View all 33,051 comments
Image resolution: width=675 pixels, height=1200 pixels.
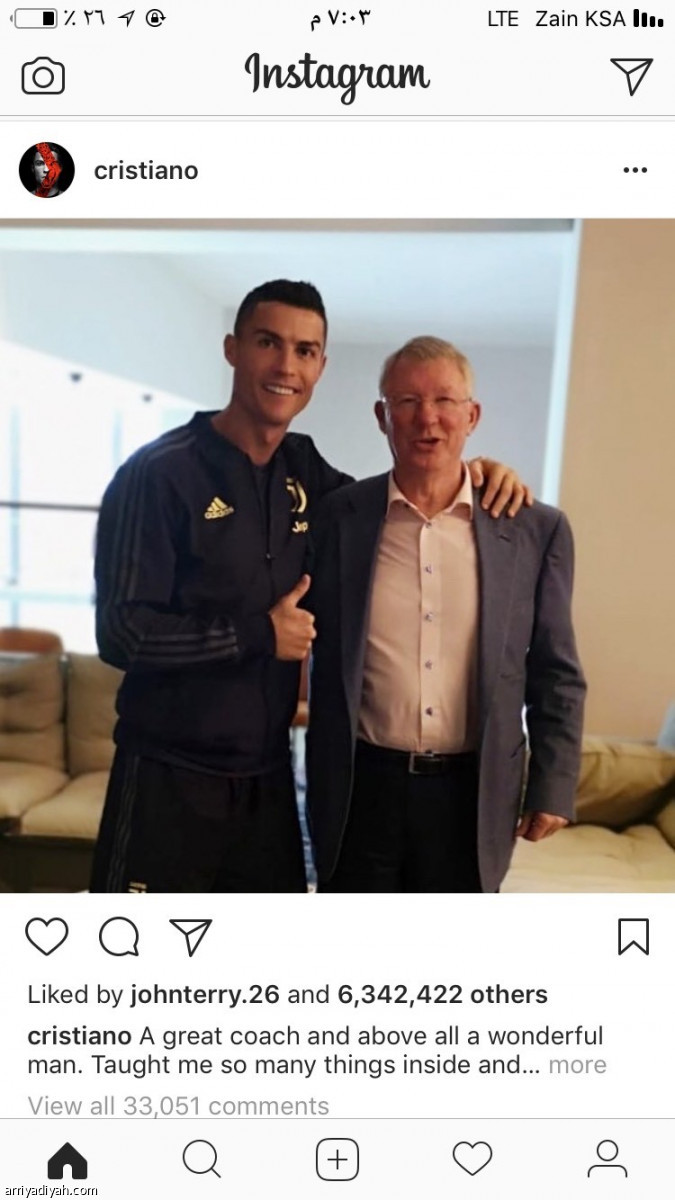pyautogui.click(x=178, y=1105)
